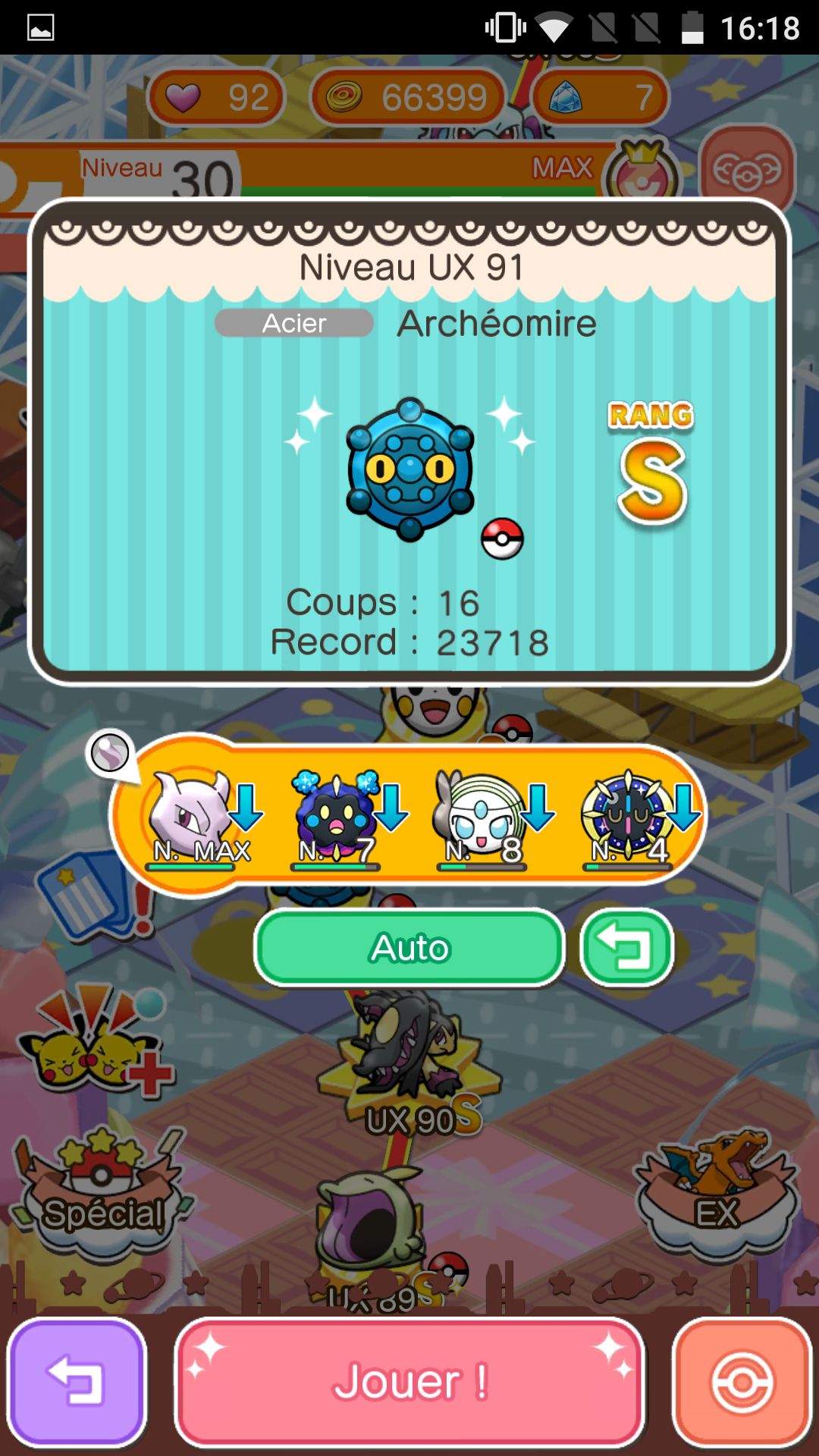Tap the Jouer ! button
Image resolution: width=819 pixels, height=1456 pixels.
(x=409, y=1382)
